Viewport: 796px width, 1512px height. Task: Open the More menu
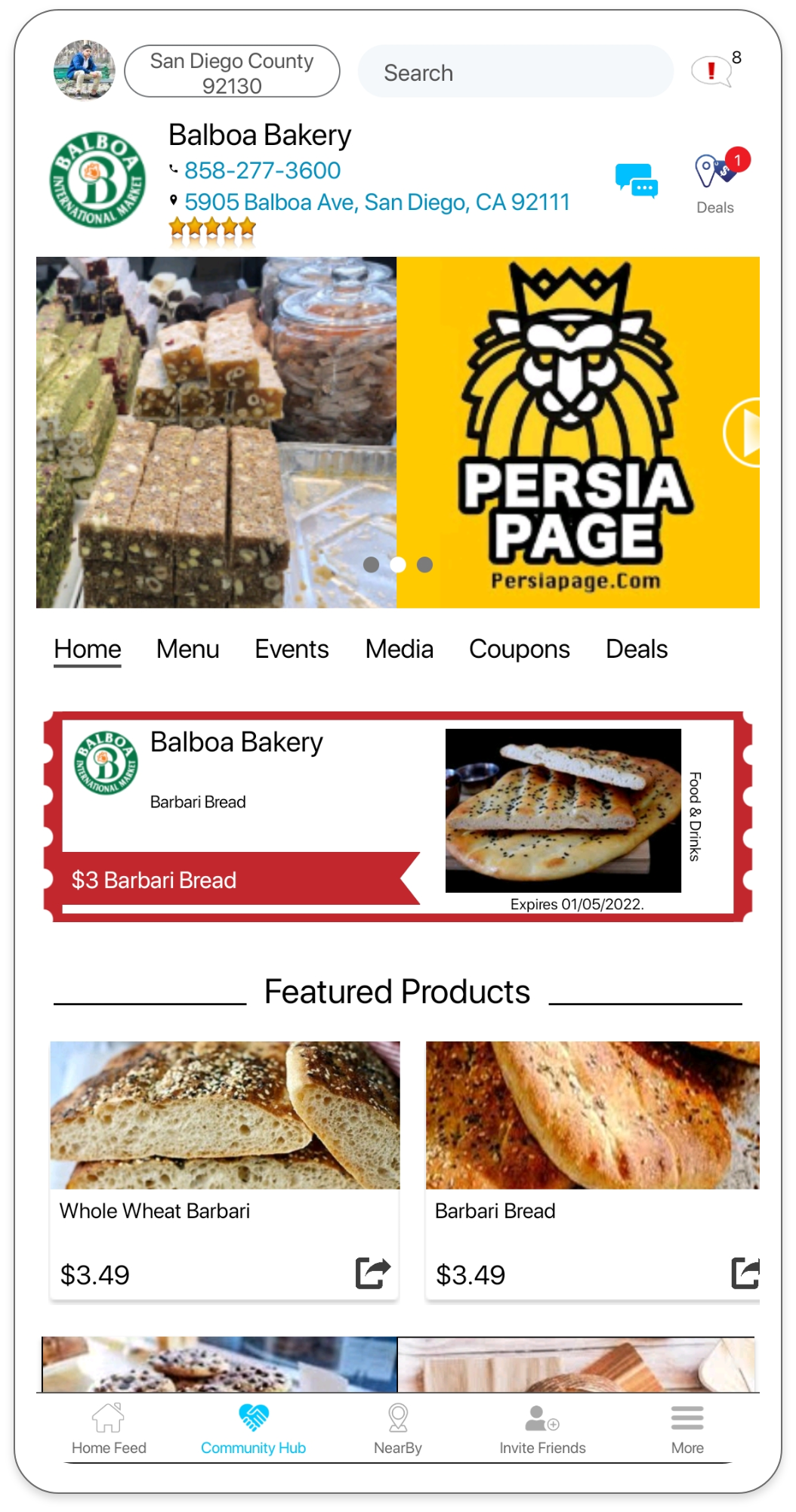pos(687,1429)
